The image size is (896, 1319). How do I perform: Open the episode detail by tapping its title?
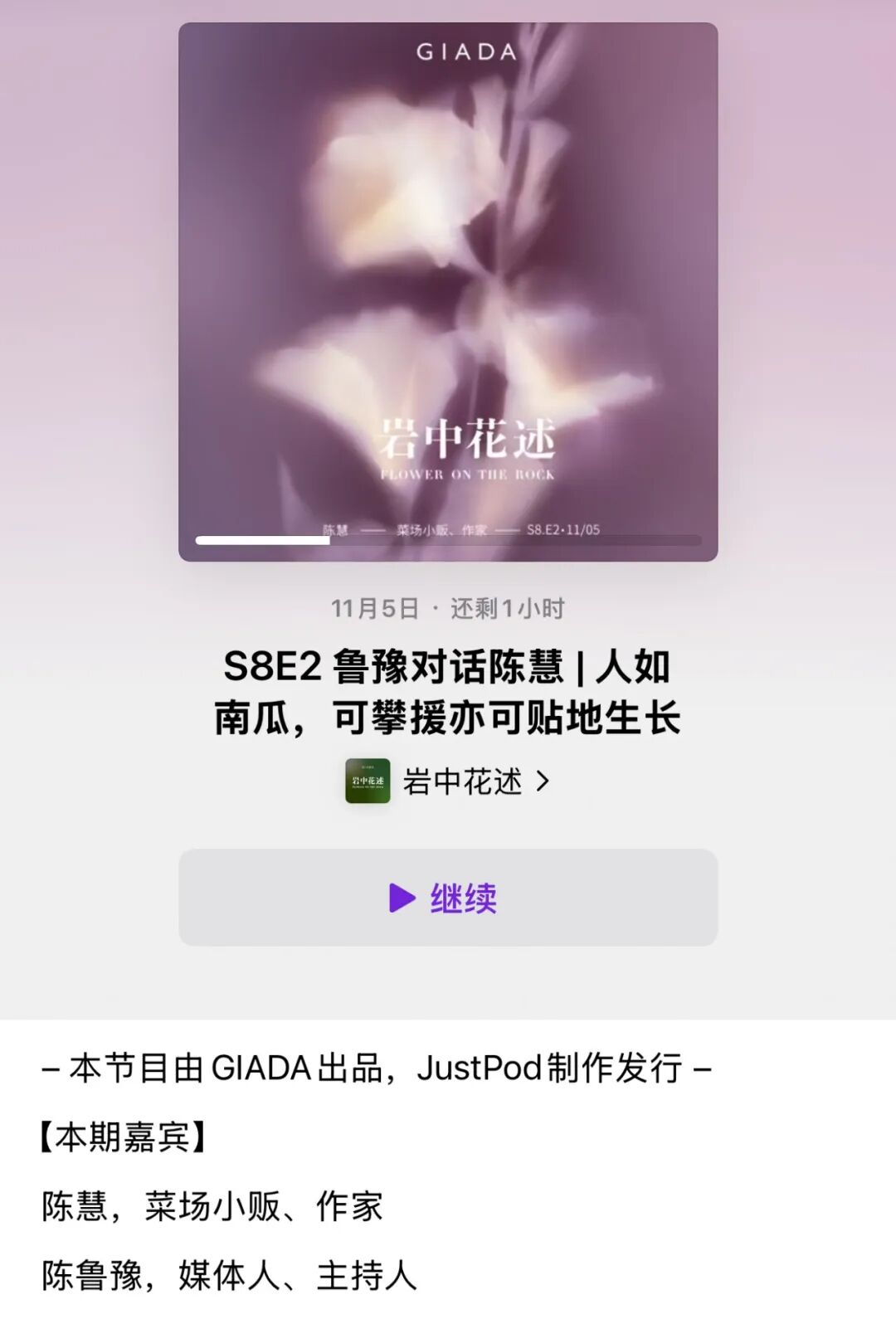448,693
